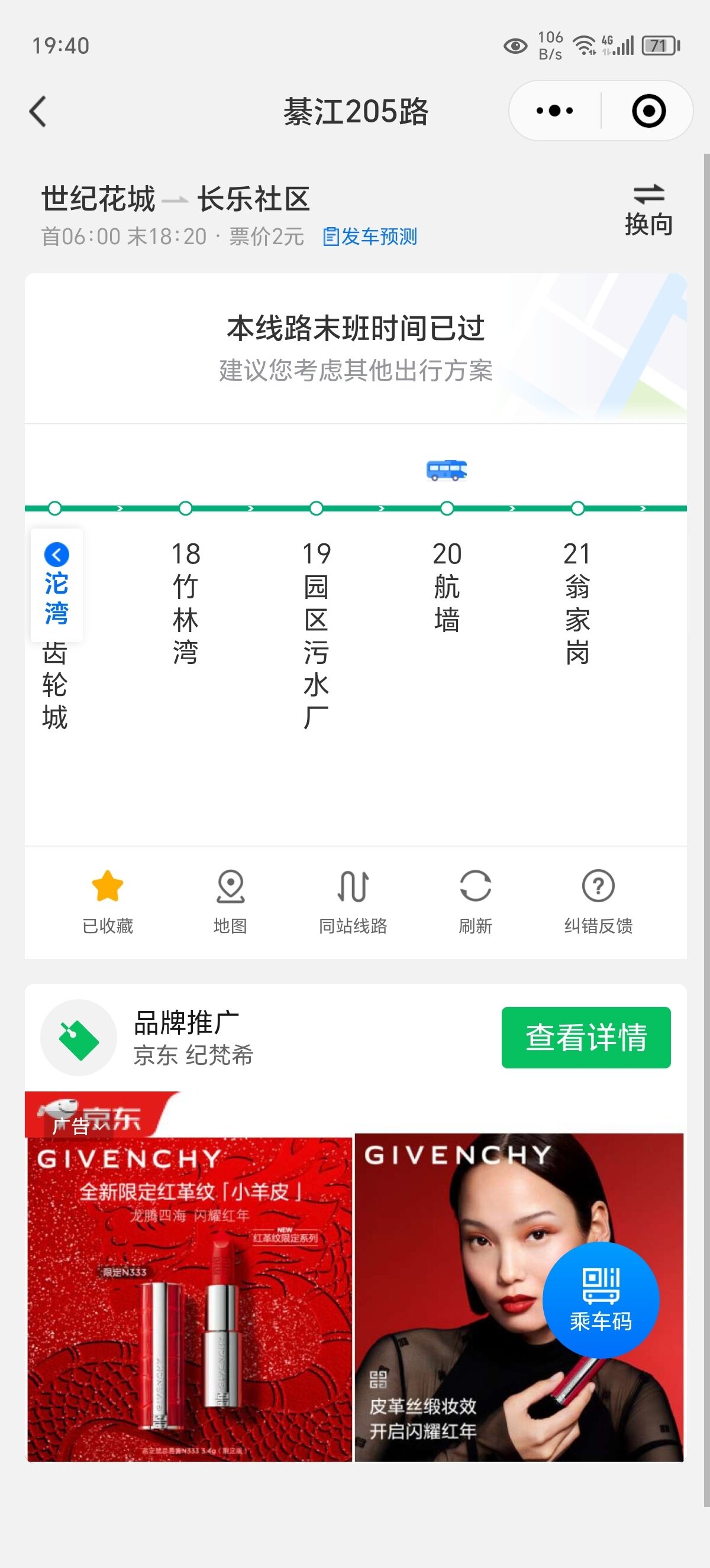The image size is (710, 1568).
Task: Go back from the 綦江205路 page
Action: click(38, 112)
